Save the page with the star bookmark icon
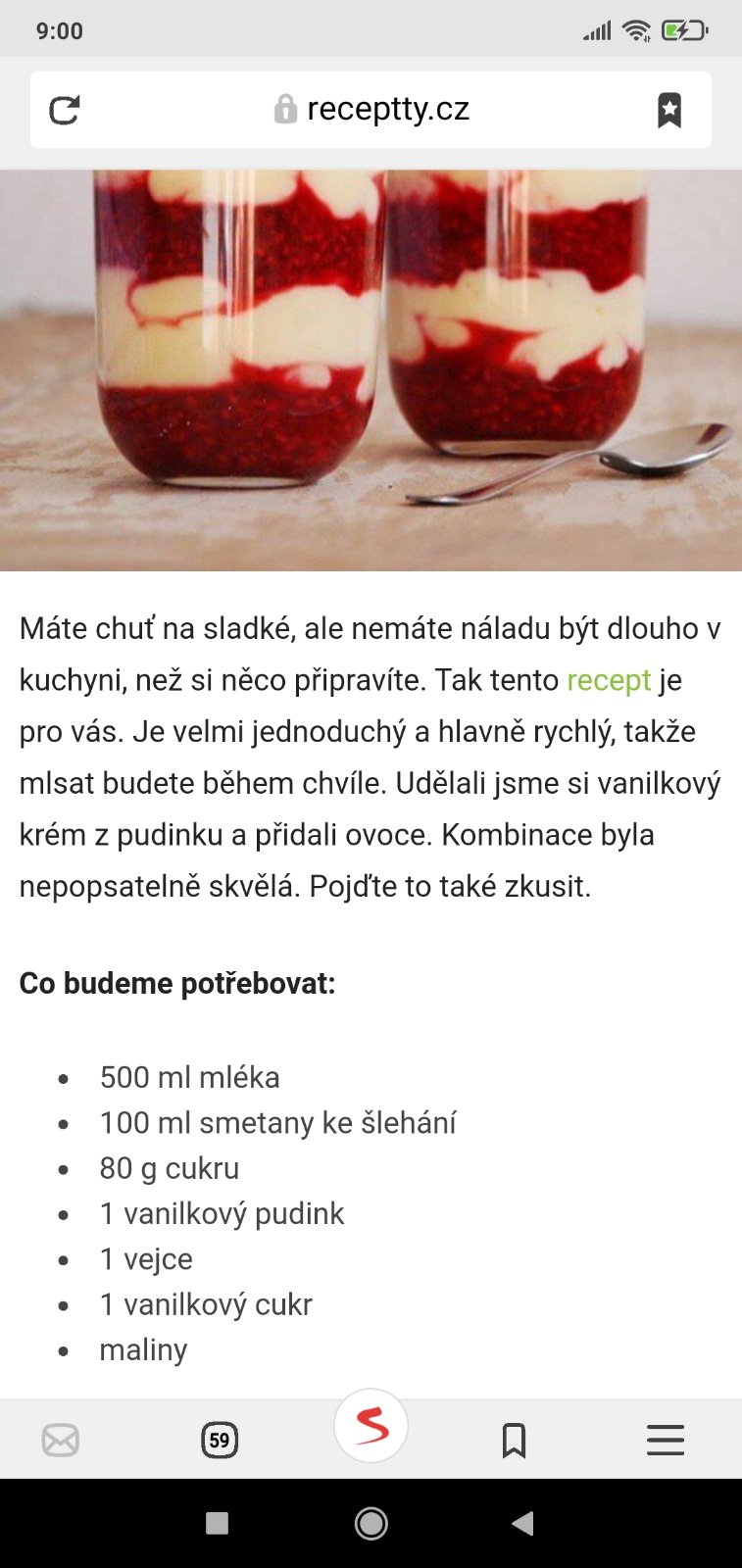 point(669,110)
